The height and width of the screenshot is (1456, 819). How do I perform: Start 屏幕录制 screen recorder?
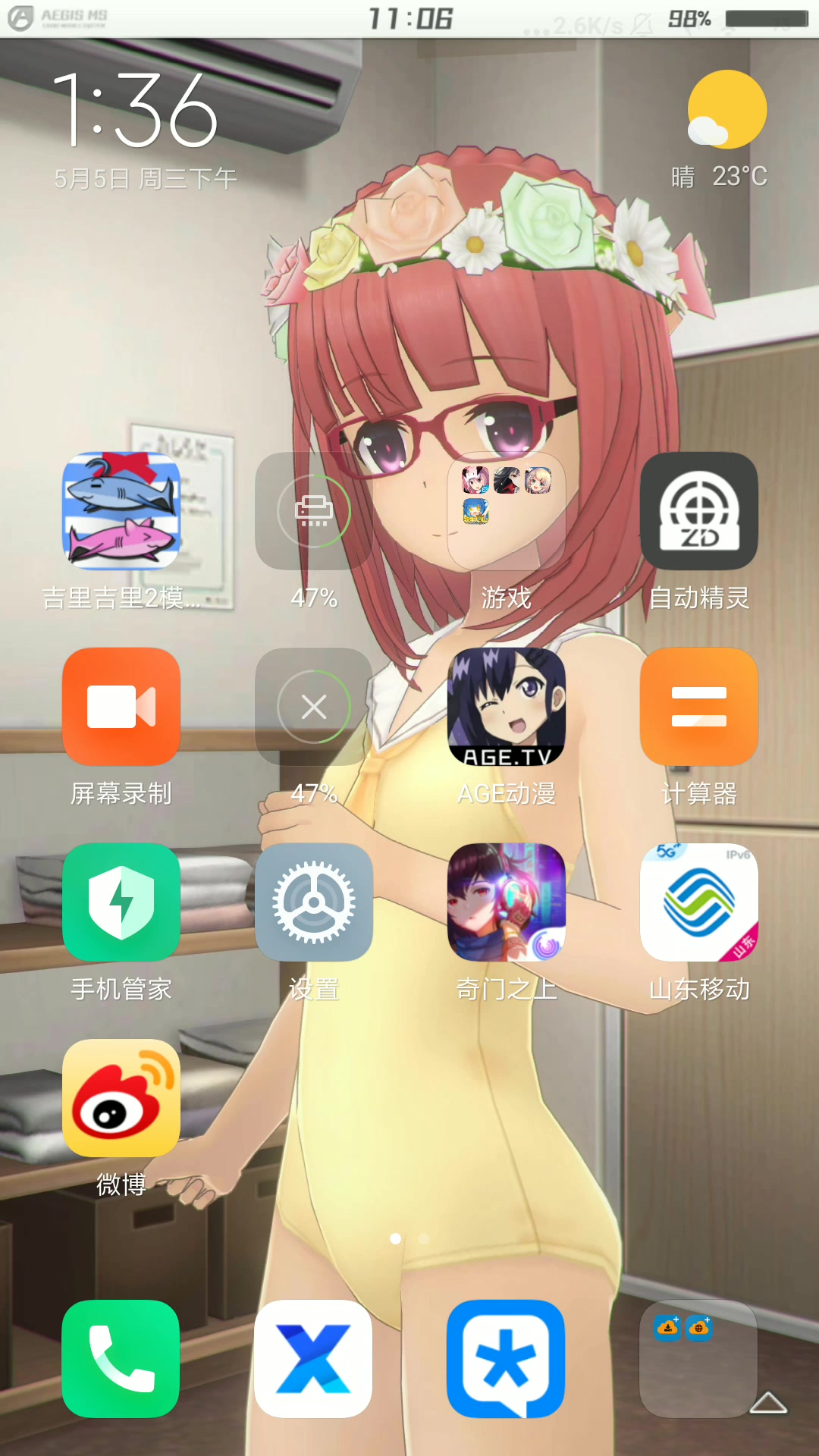(x=121, y=707)
